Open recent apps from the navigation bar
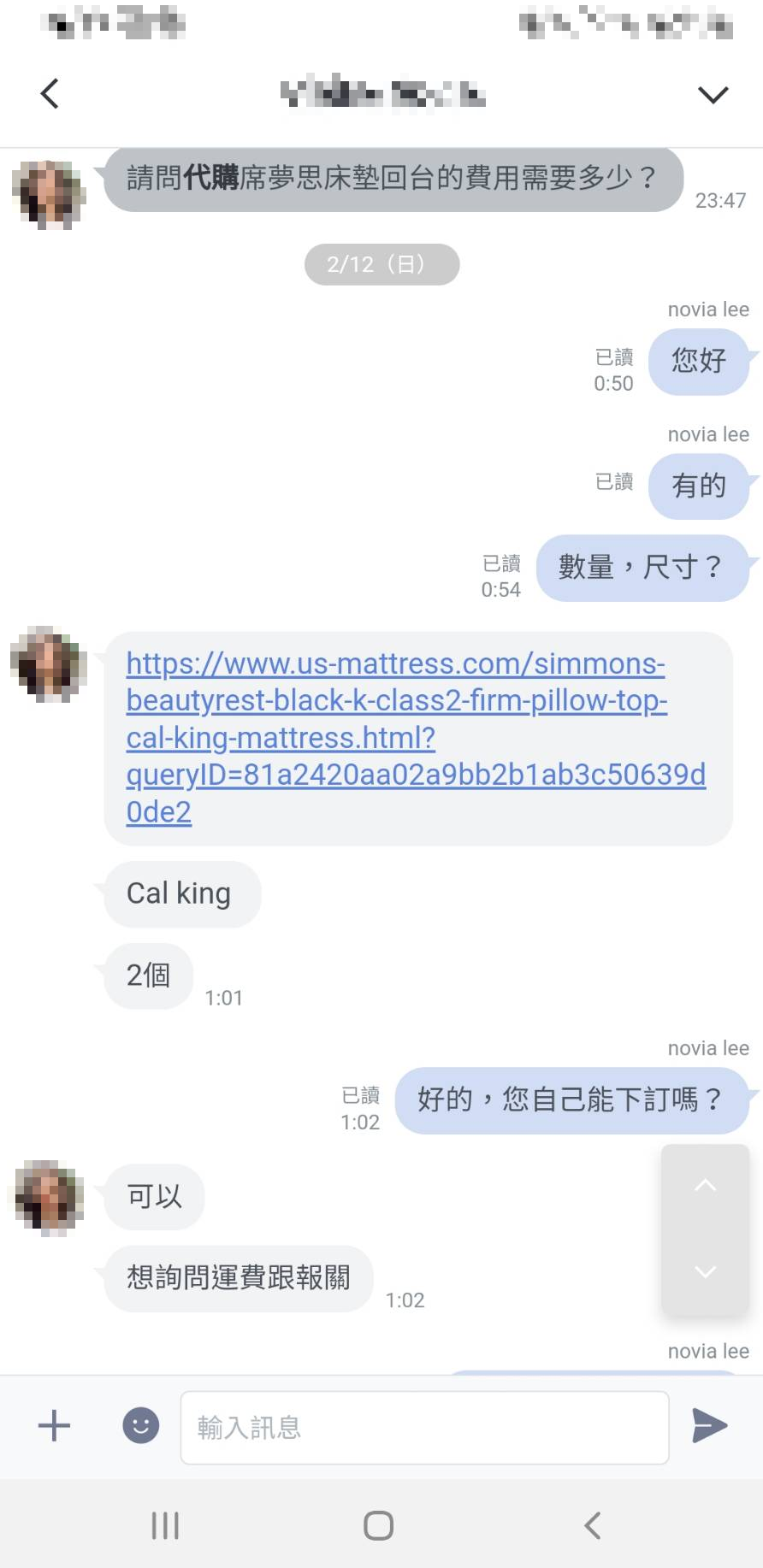763x1568 pixels. (x=165, y=1525)
